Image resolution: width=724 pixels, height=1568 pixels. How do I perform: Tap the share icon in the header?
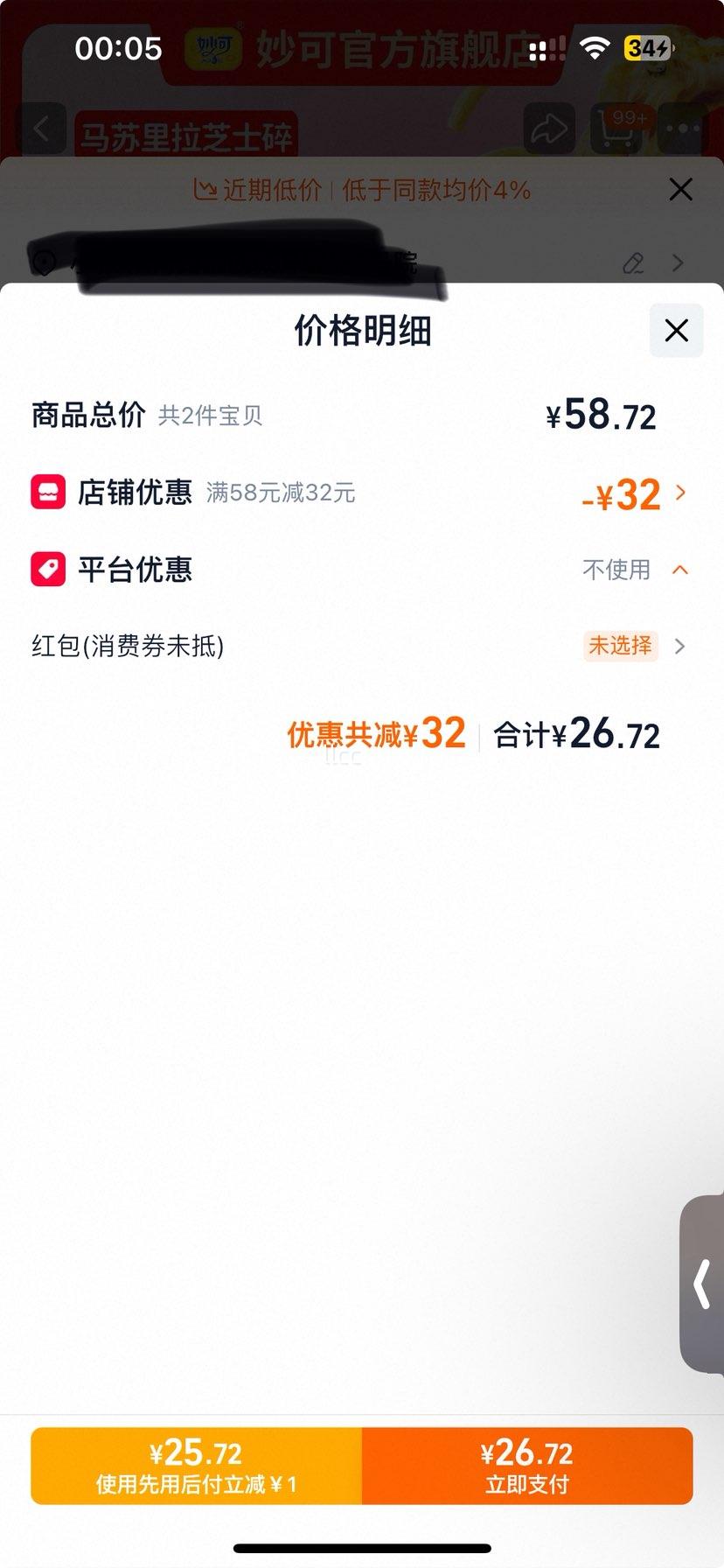(x=549, y=128)
